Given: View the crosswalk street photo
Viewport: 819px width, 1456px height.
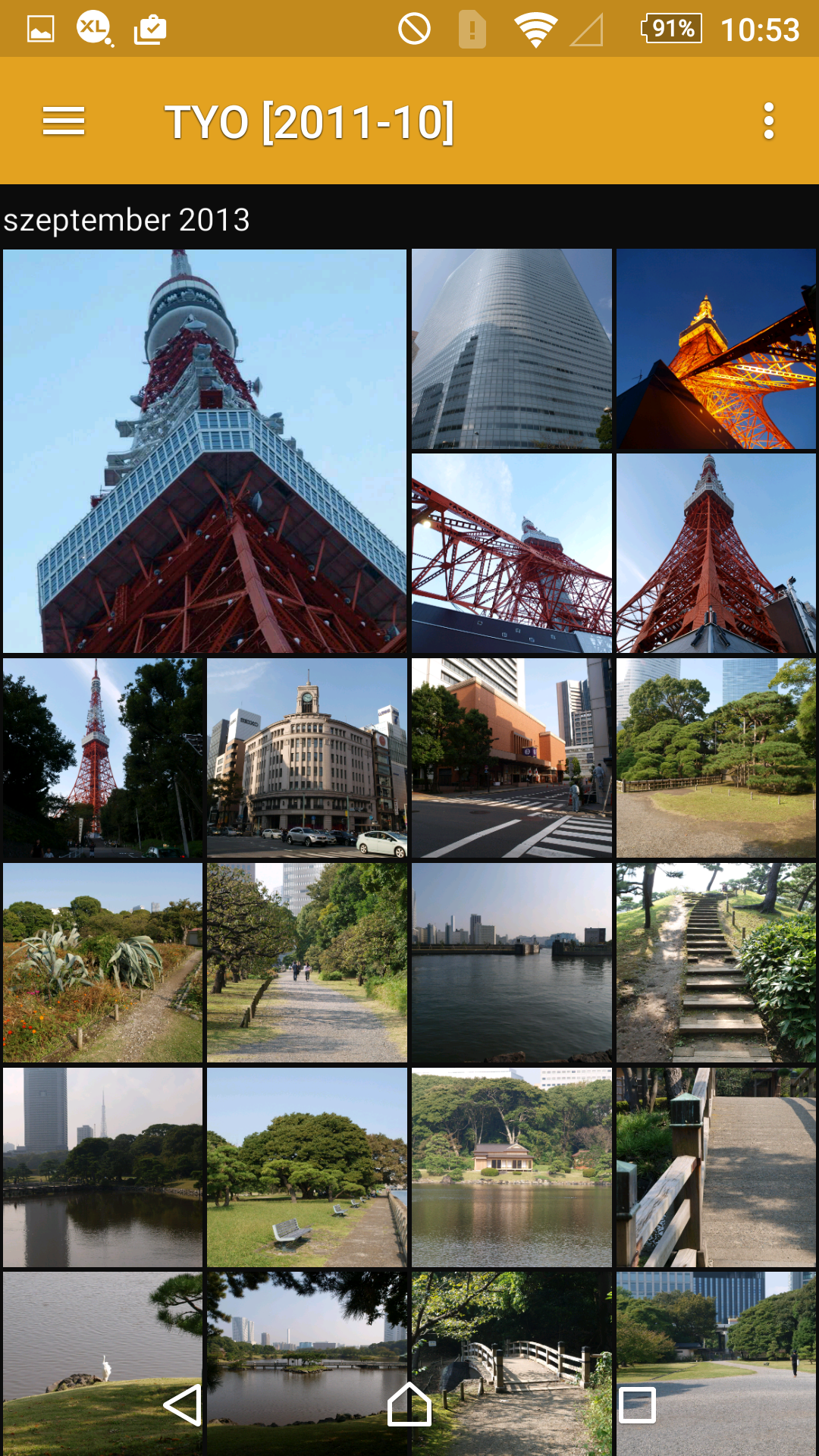Looking at the screenshot, I should [512, 758].
